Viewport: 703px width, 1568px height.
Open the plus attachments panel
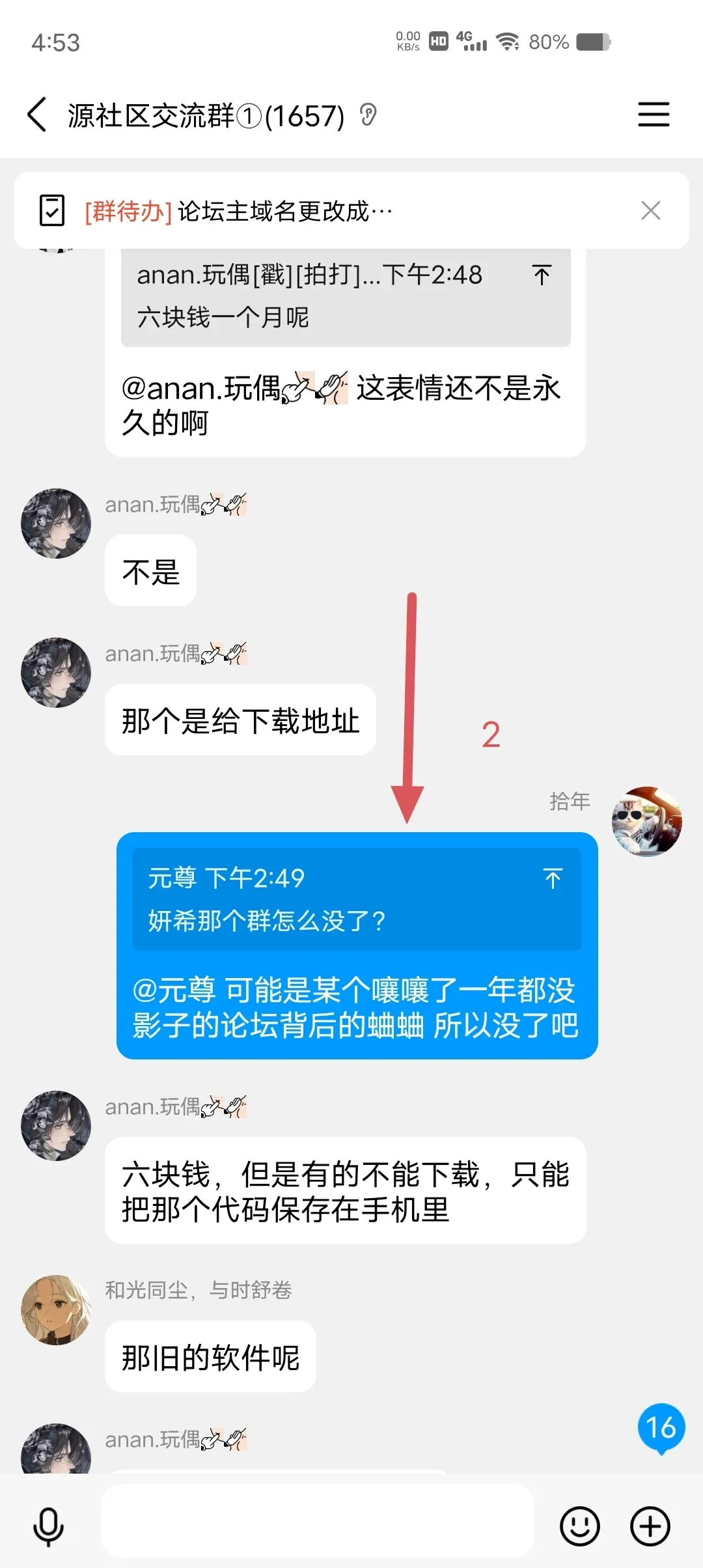pos(650,1526)
